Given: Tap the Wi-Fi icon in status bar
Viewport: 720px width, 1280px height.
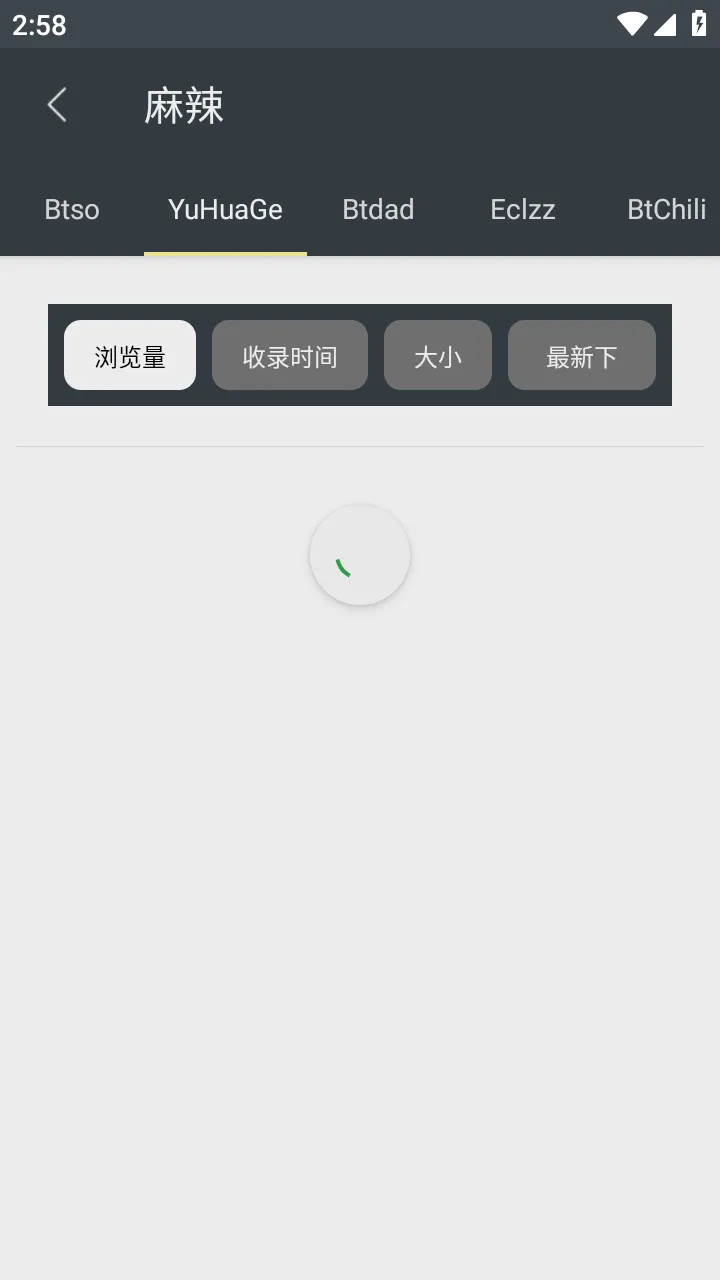Looking at the screenshot, I should [630, 25].
